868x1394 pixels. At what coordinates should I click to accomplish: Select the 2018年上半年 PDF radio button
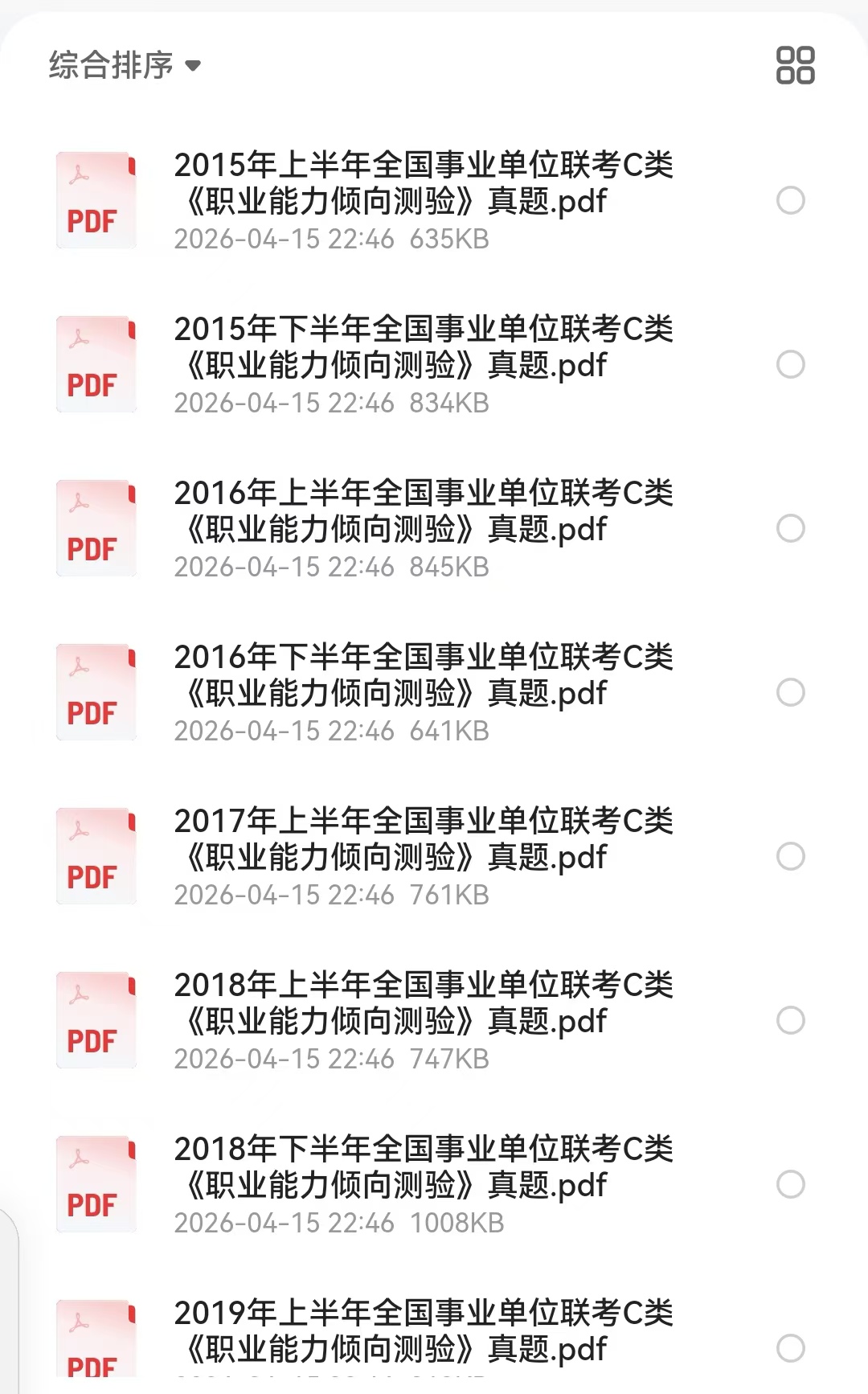pos(791,1020)
